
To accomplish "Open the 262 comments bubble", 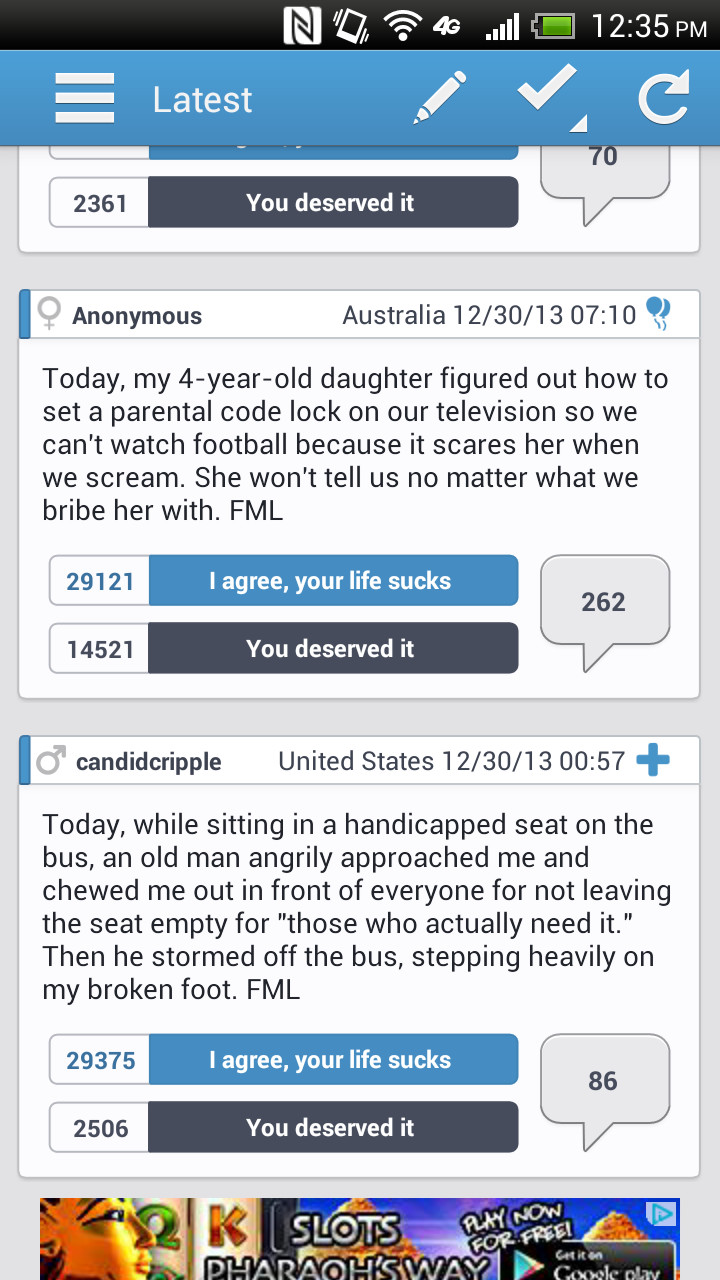I will click(x=604, y=602).
